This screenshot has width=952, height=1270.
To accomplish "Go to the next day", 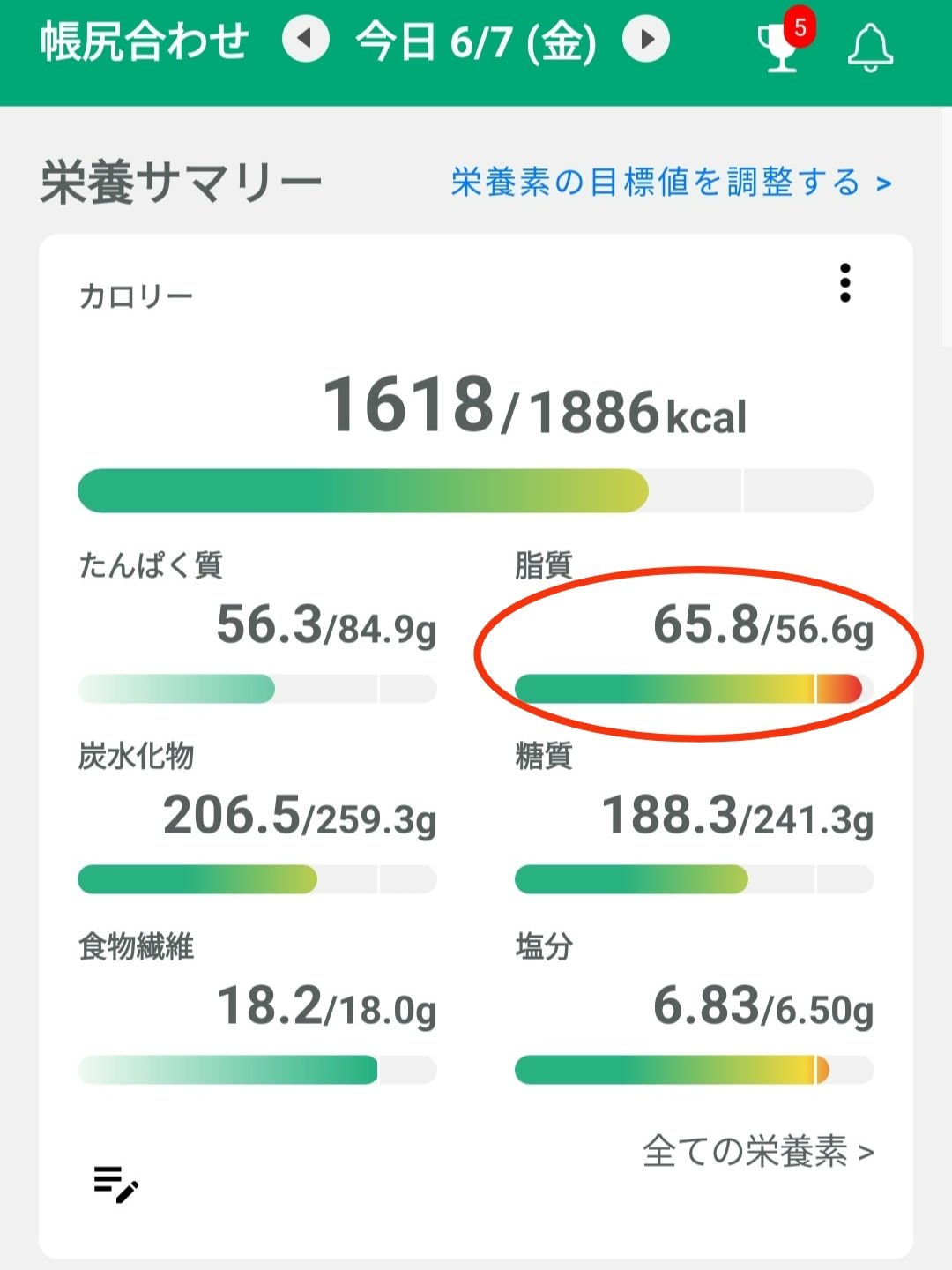I will pos(646,40).
